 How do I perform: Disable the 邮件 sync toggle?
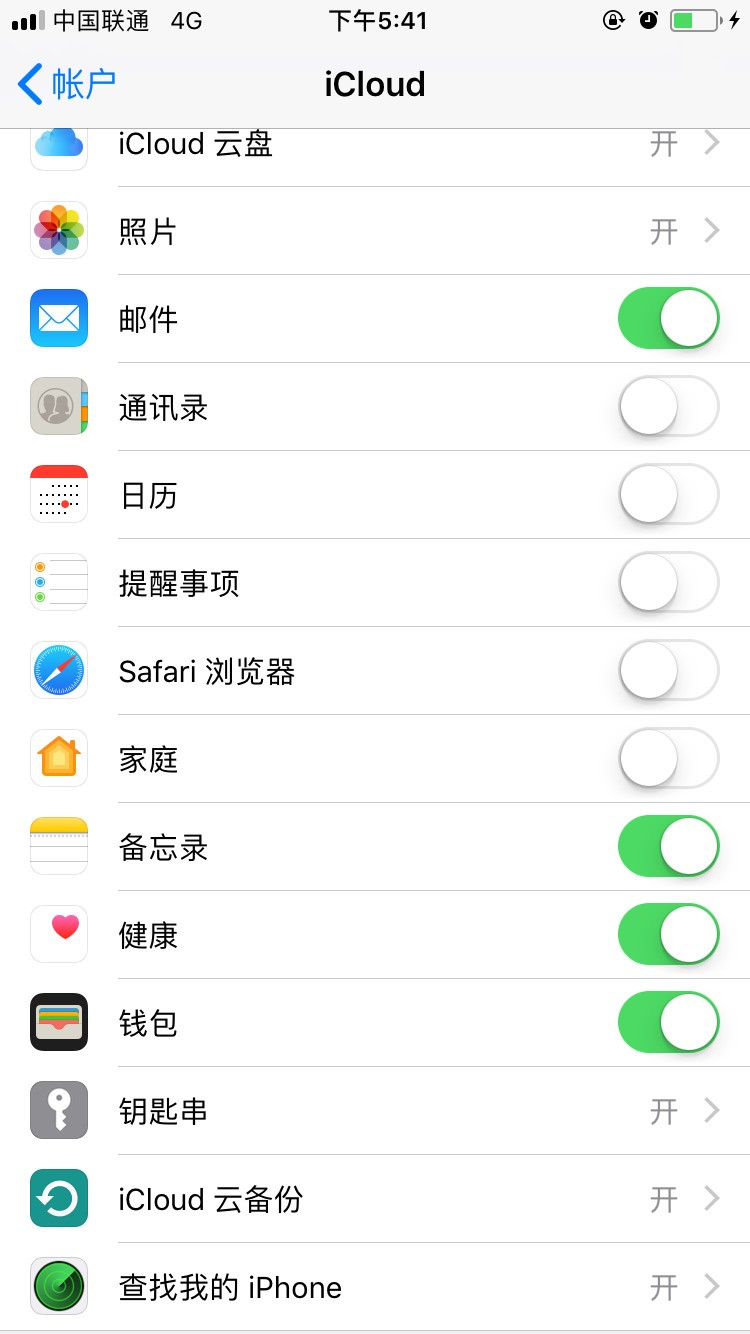pyautogui.click(x=668, y=318)
